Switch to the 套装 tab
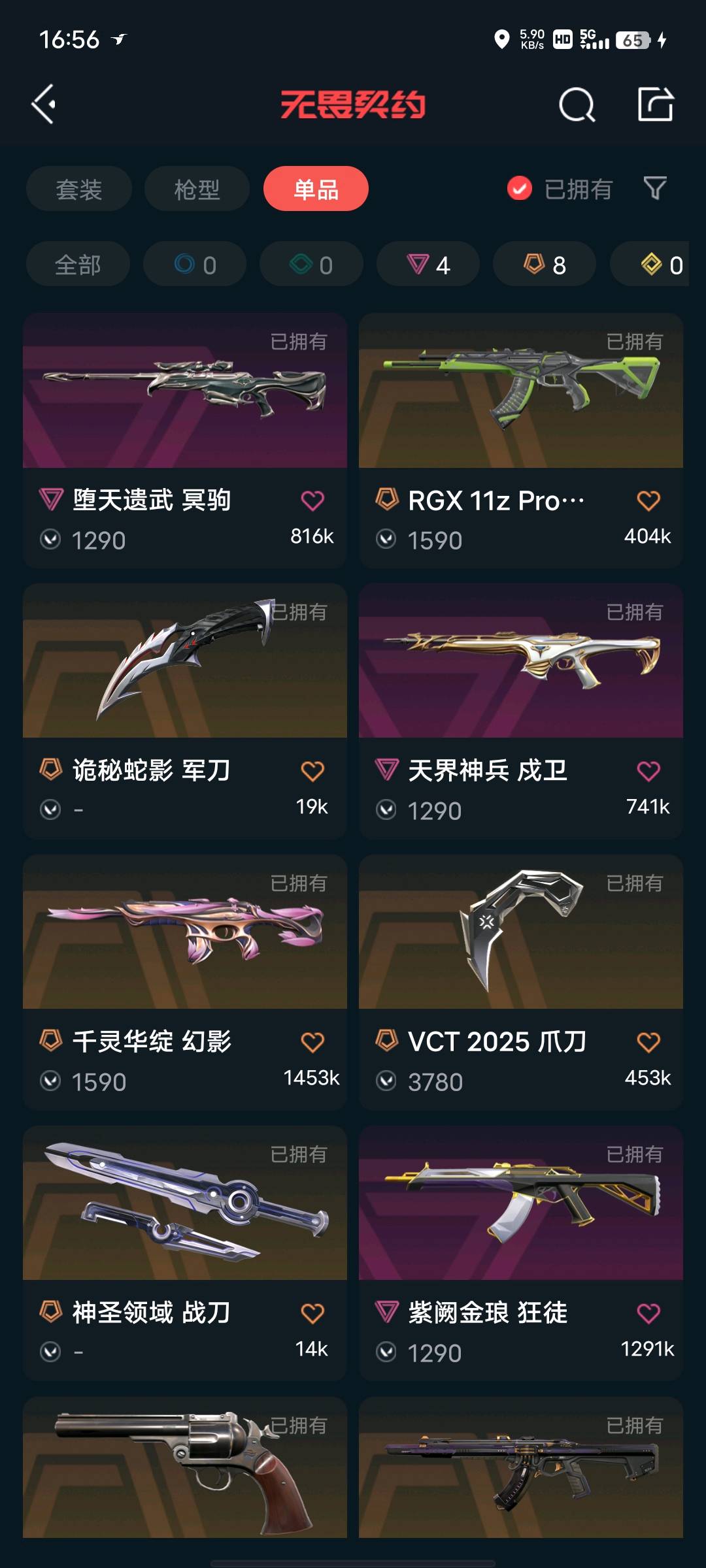 [78, 189]
